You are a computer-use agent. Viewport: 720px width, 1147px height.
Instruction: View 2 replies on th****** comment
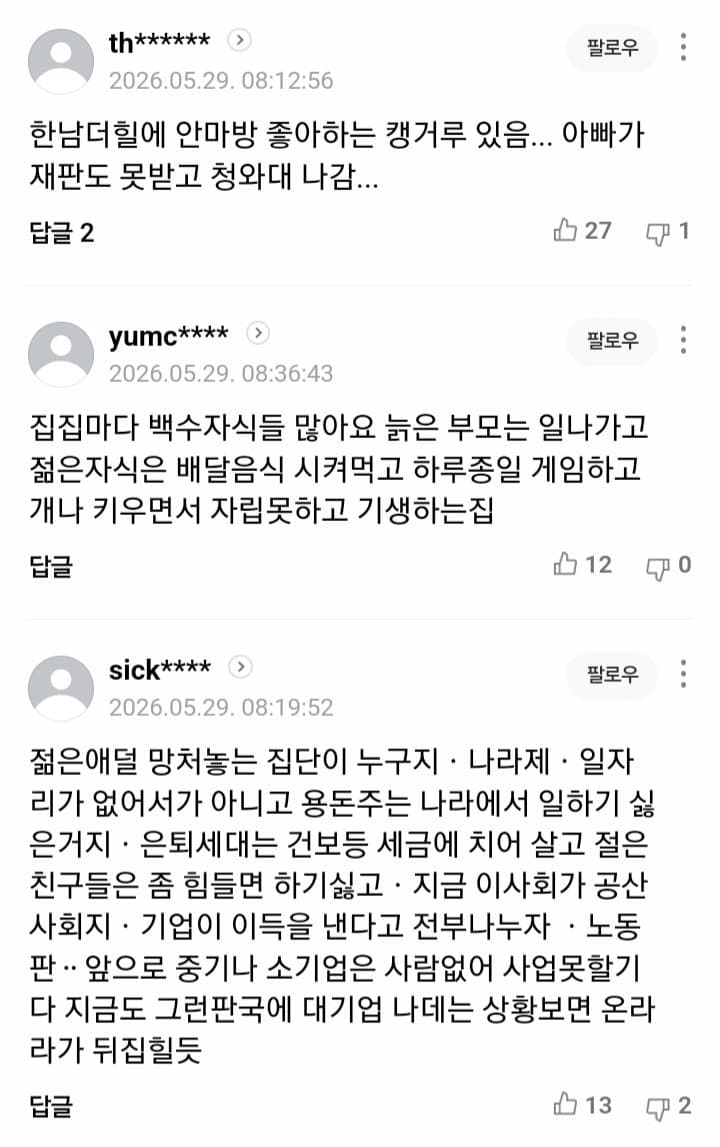pyautogui.click(x=62, y=233)
